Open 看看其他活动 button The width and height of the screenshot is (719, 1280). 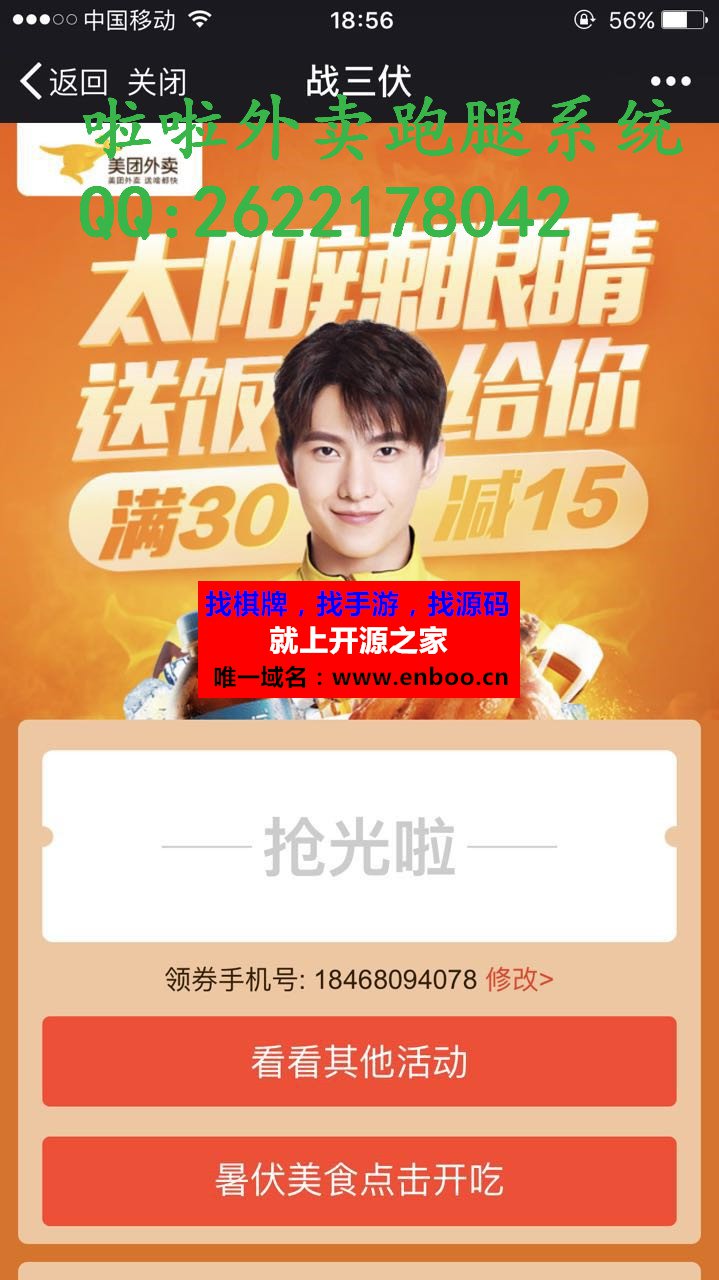[x=359, y=1061]
